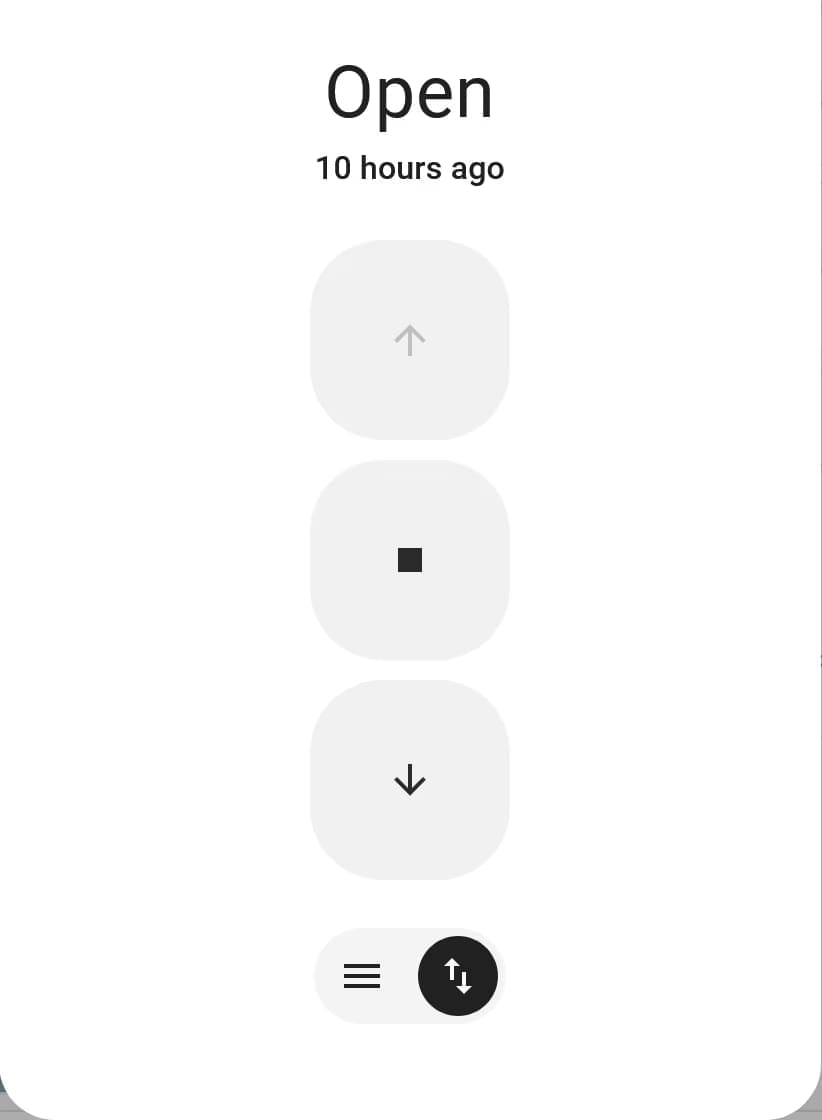Select the stop button to halt movement
Viewport: 822px width, 1120px height.
click(410, 560)
